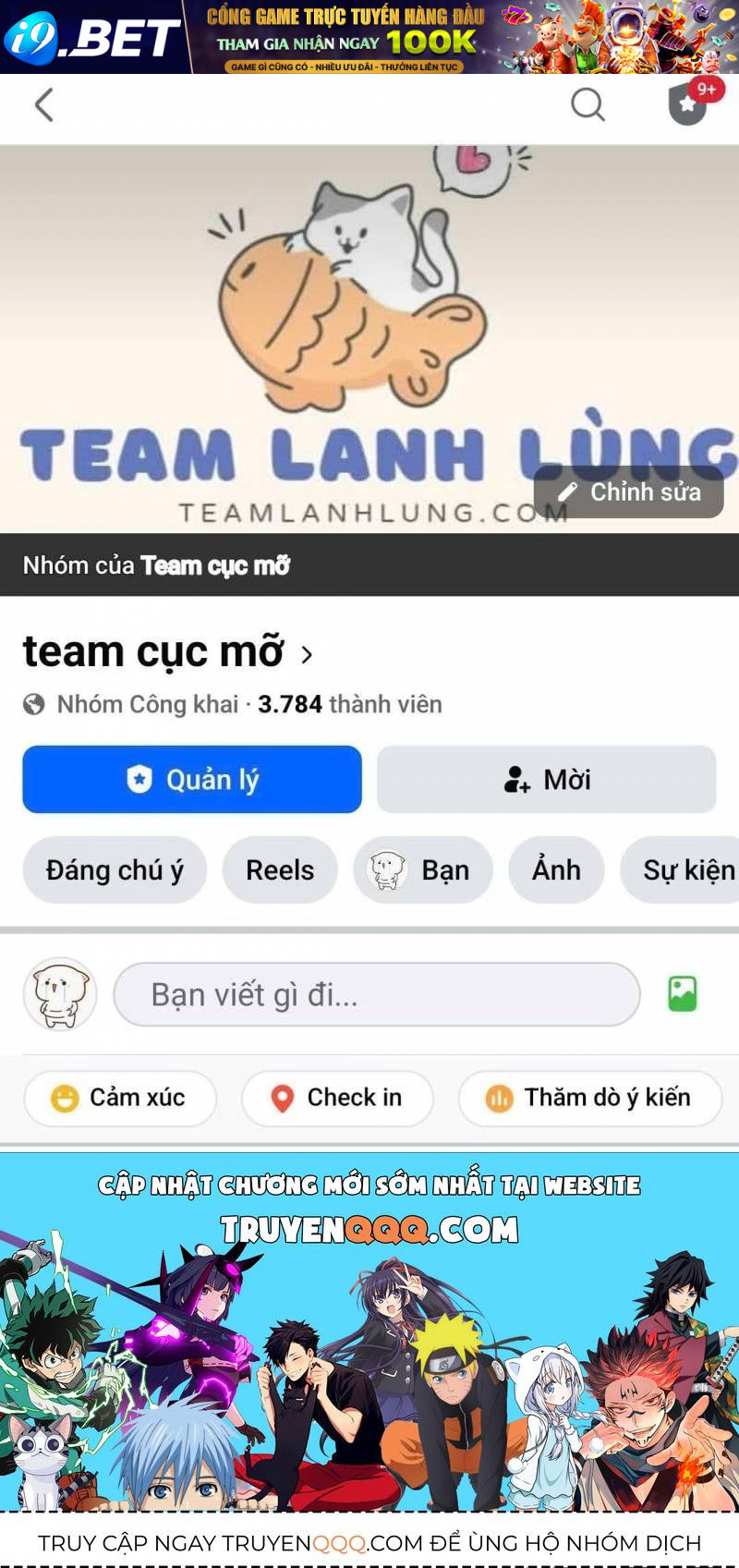Tap the "Bạn viết gì đi..." post field
The height and width of the screenshot is (1568, 739).
[x=377, y=995]
